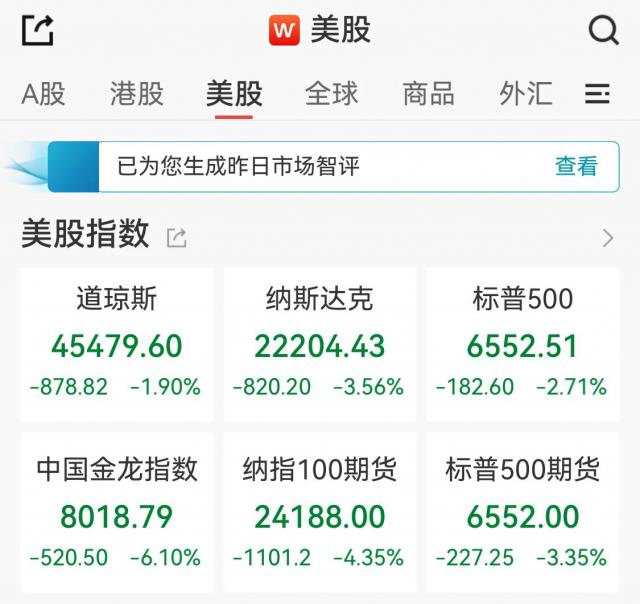Image resolution: width=640 pixels, height=604 pixels.
Task: Switch to the 港股 tab
Action: (x=136, y=94)
